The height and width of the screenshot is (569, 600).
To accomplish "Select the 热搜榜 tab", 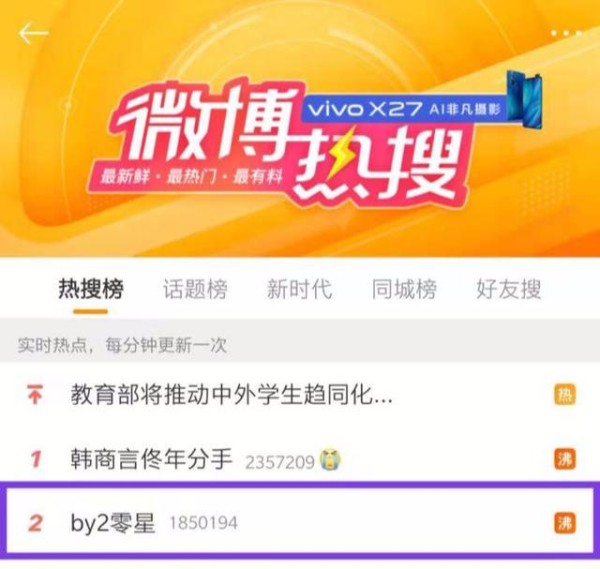I will 91,290.
